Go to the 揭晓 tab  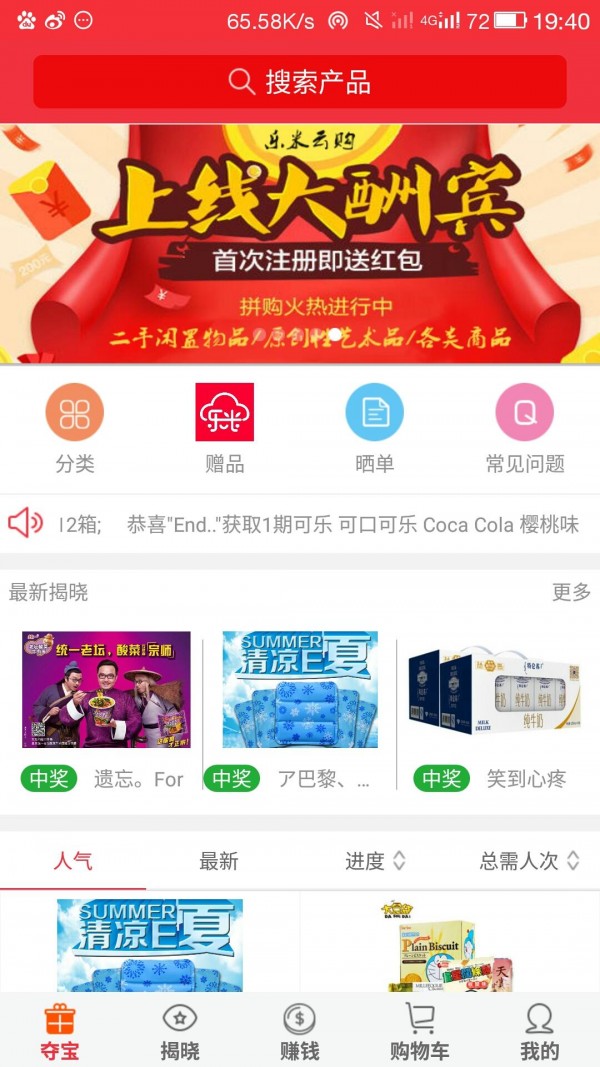pyautogui.click(x=180, y=1032)
